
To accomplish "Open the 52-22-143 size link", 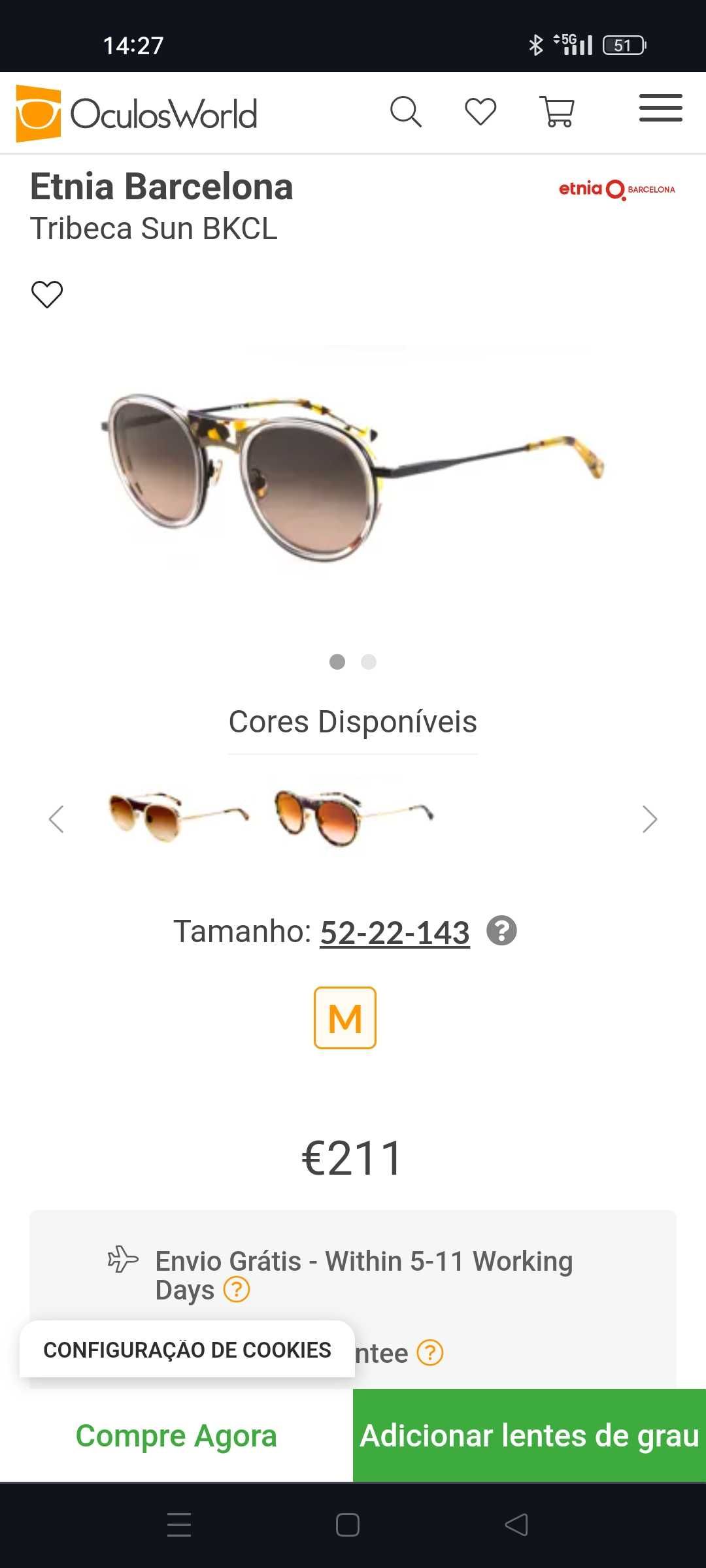I will (x=395, y=932).
